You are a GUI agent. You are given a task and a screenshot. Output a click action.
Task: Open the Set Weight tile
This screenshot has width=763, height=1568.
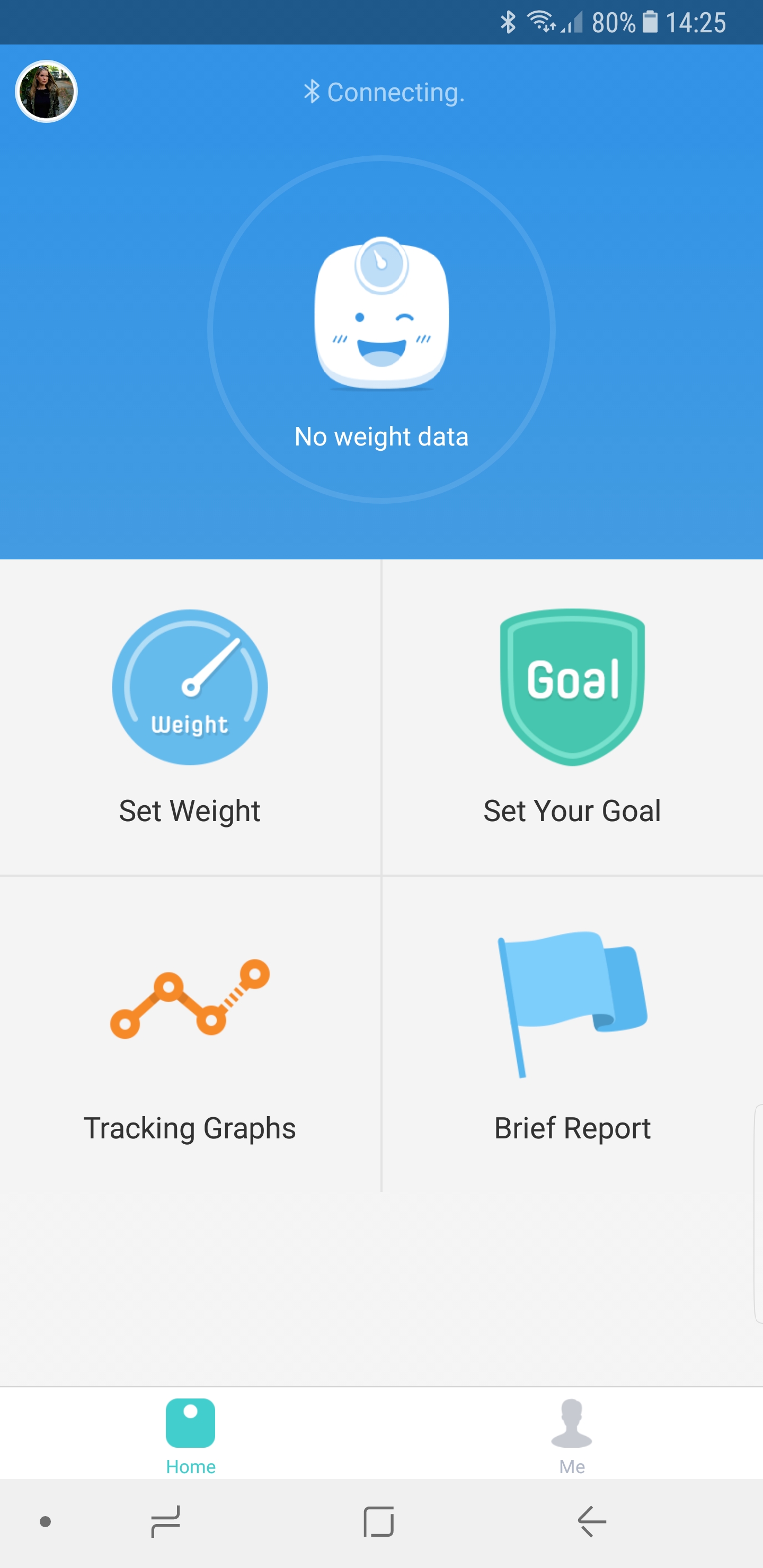click(x=190, y=717)
